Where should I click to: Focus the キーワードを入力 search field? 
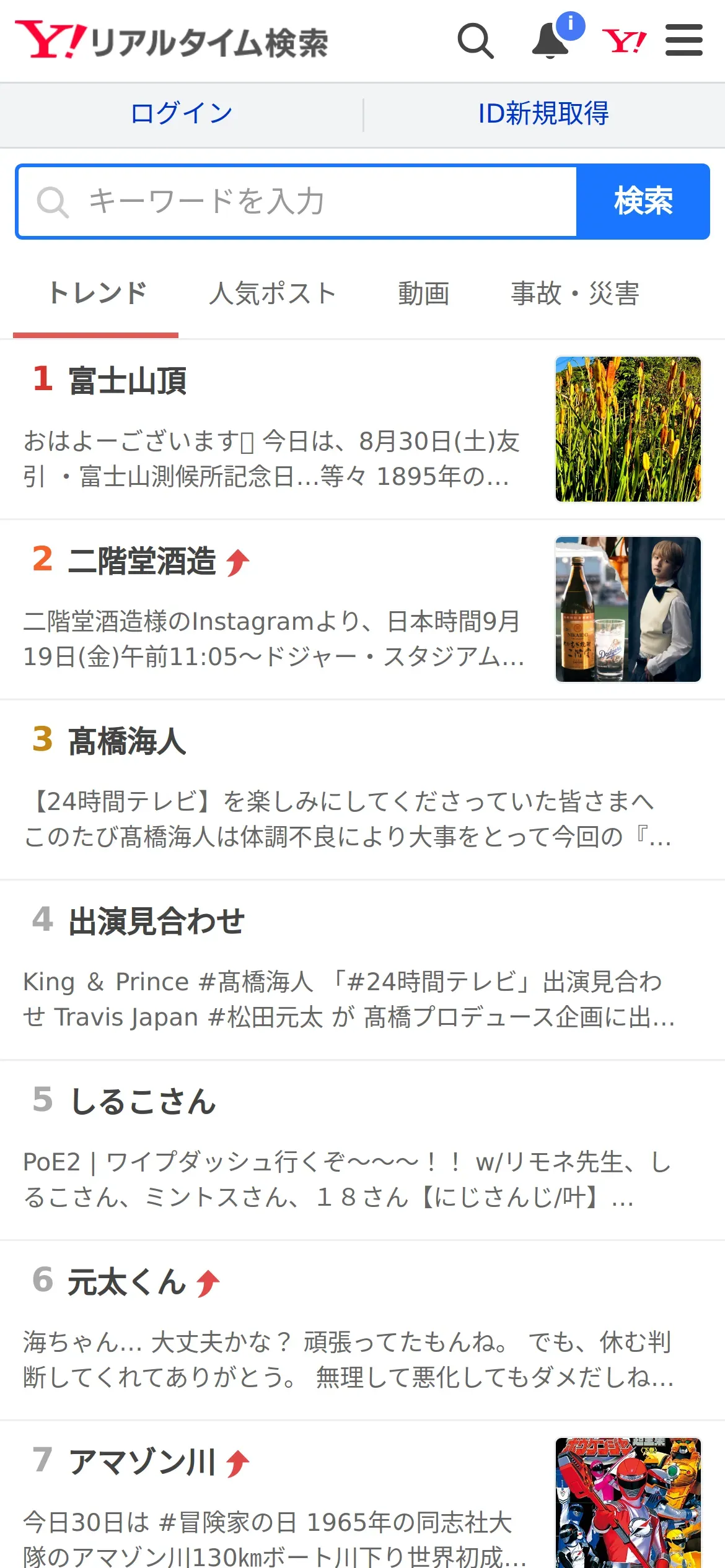point(297,202)
